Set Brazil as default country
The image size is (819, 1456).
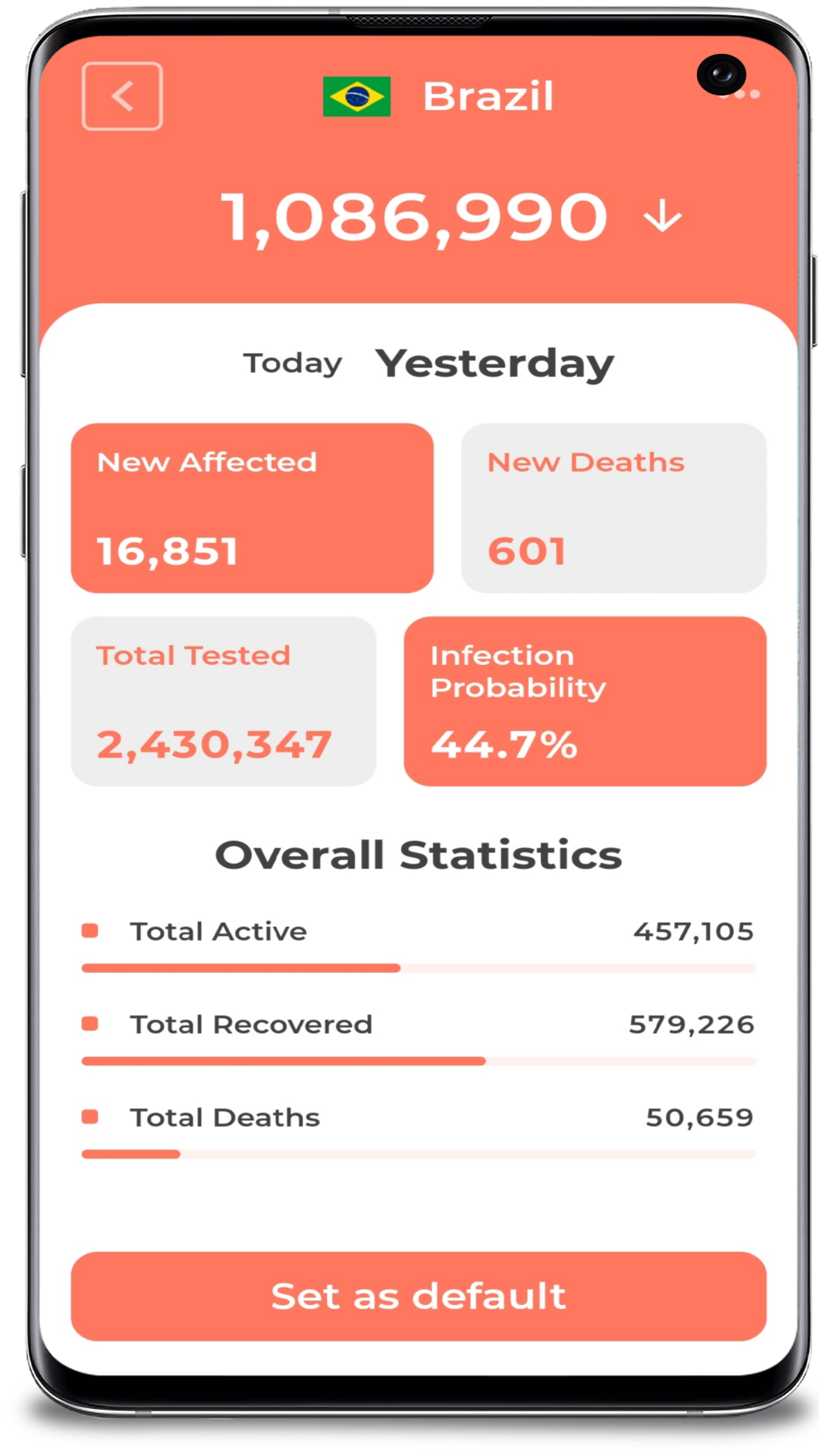pos(419,1296)
